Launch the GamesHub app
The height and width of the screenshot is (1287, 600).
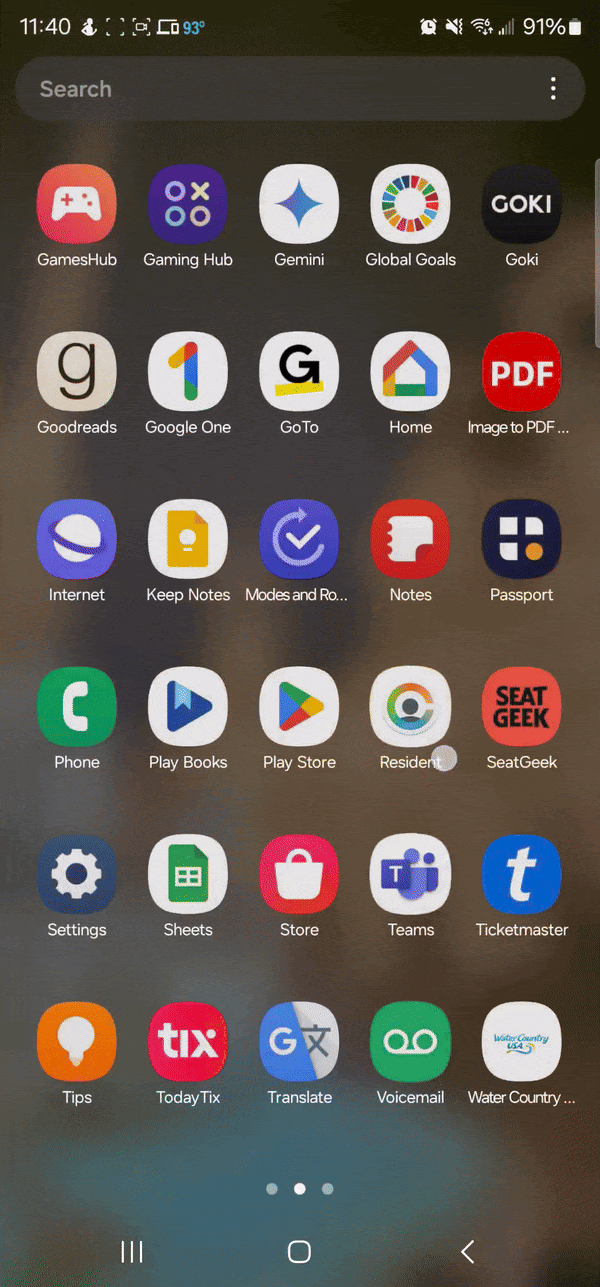coord(77,204)
